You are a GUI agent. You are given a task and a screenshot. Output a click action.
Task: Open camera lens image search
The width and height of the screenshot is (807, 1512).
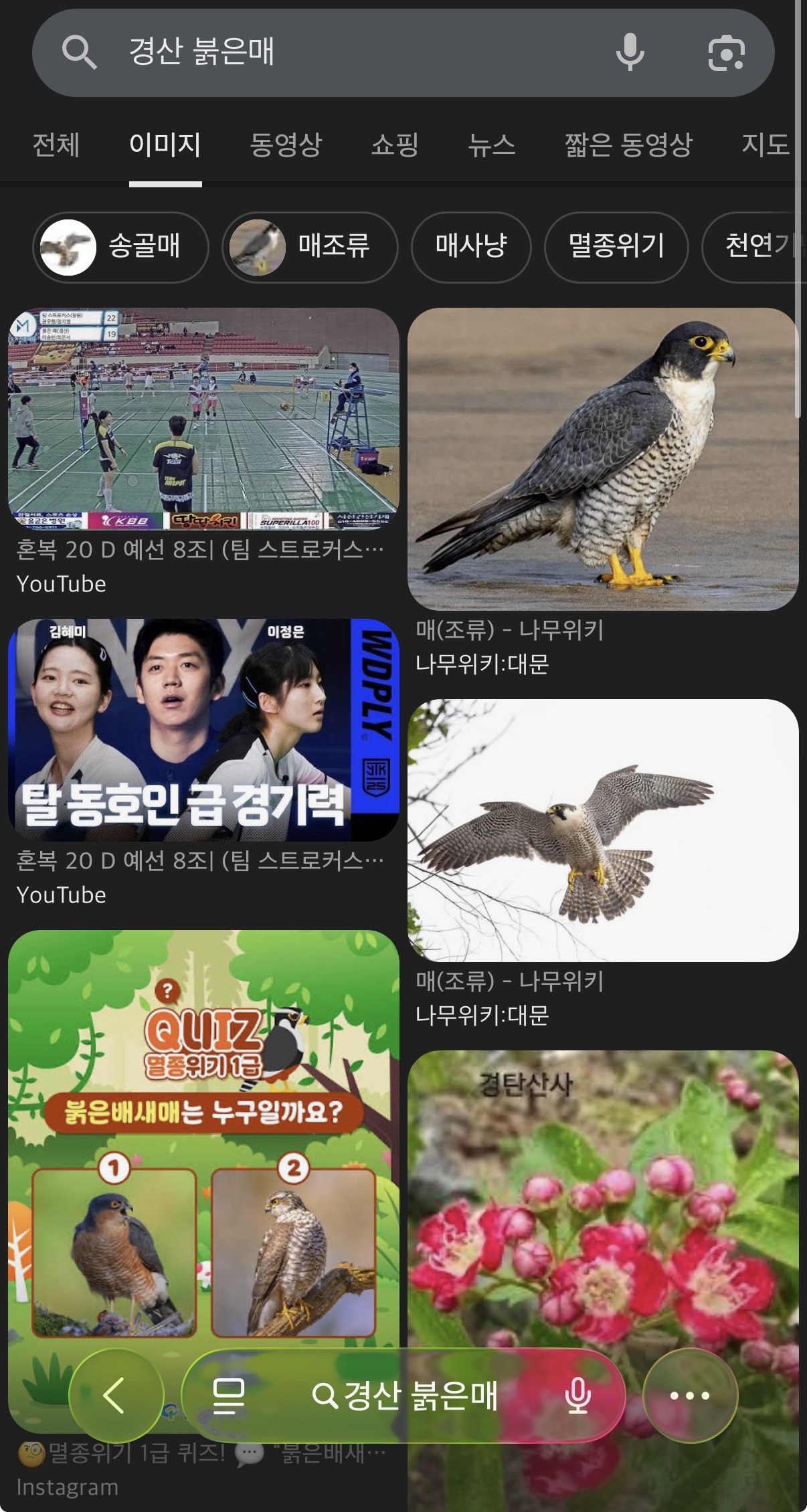(x=726, y=52)
